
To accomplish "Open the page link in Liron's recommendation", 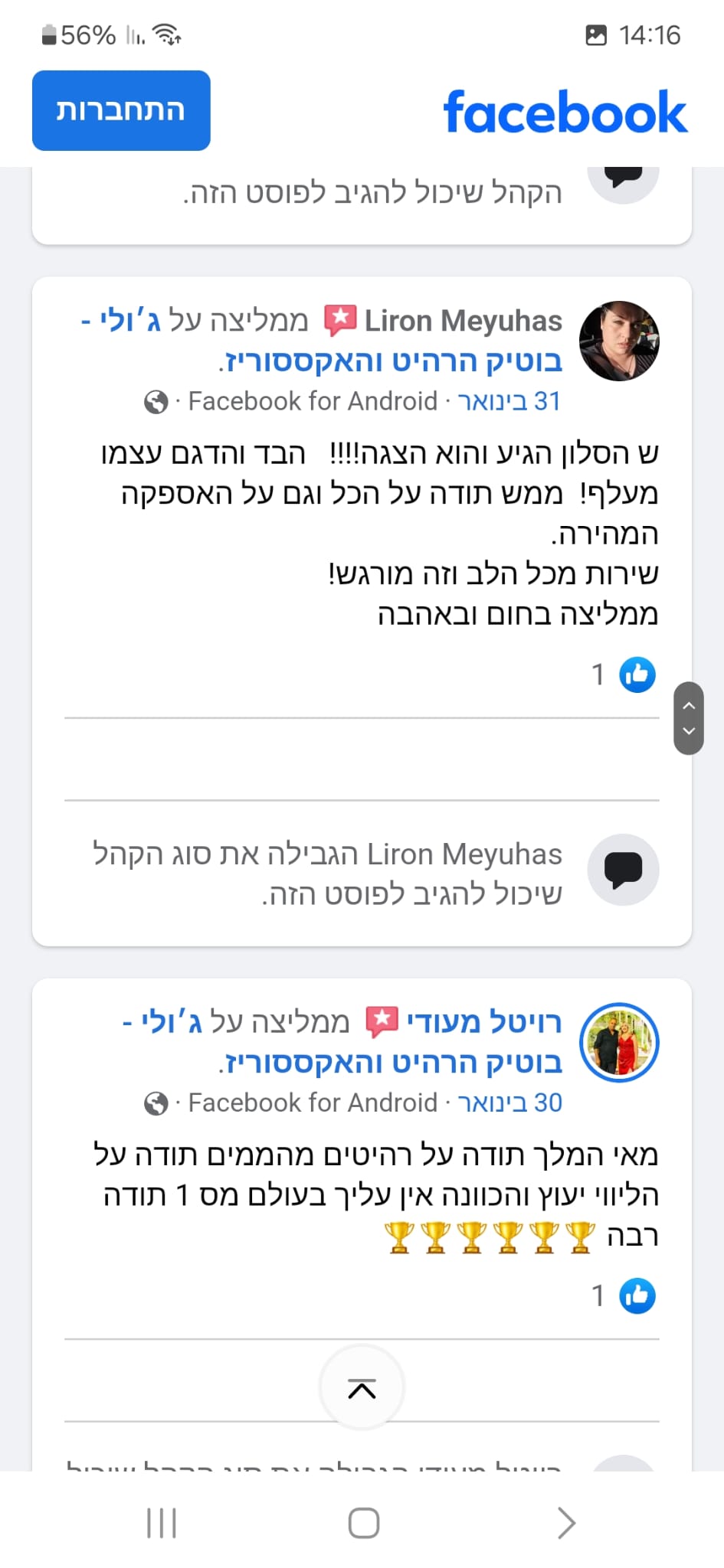I will click(x=322, y=341).
